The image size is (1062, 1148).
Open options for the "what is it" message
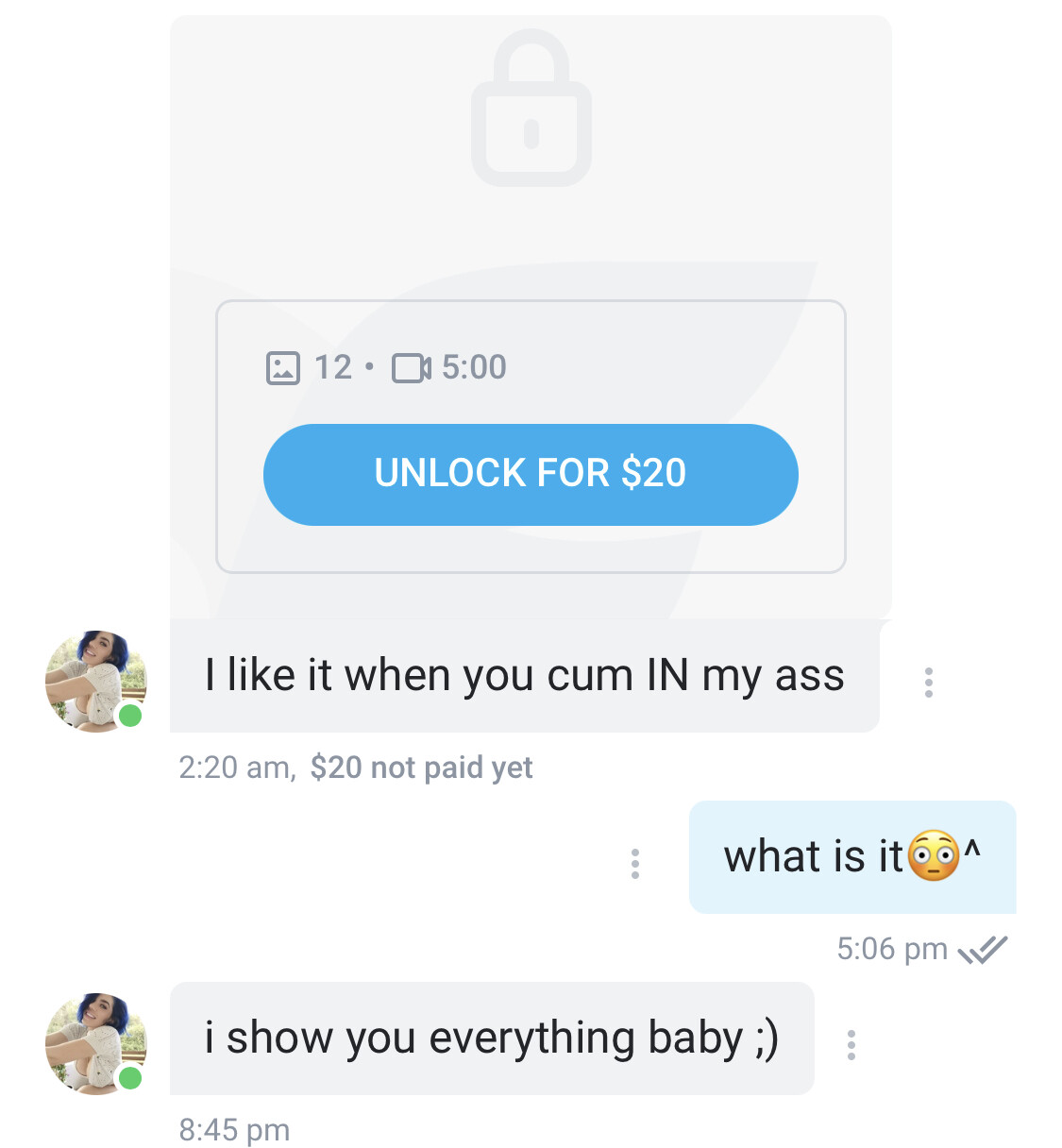pos(635,863)
